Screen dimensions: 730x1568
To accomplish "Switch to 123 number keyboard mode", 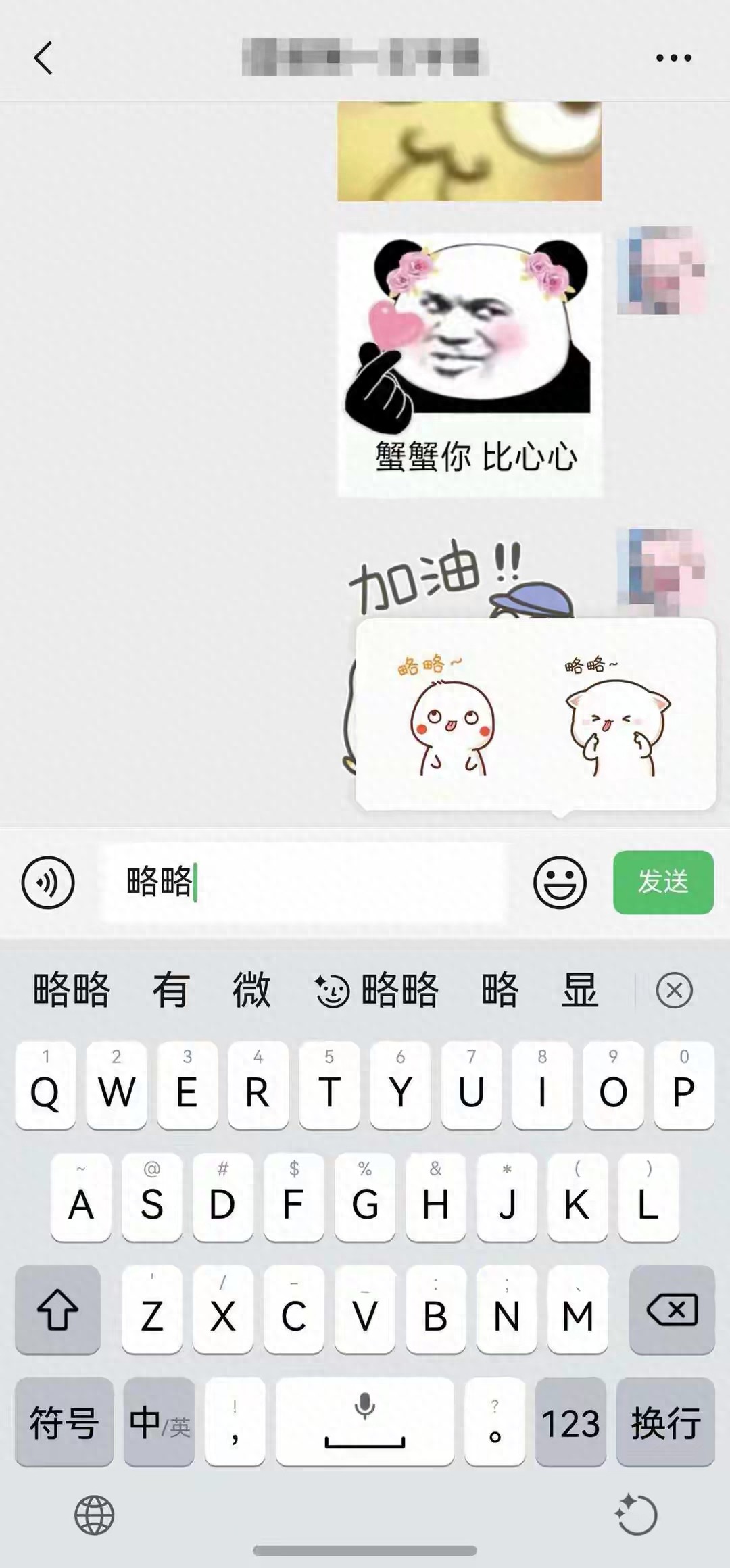I will tap(571, 1423).
